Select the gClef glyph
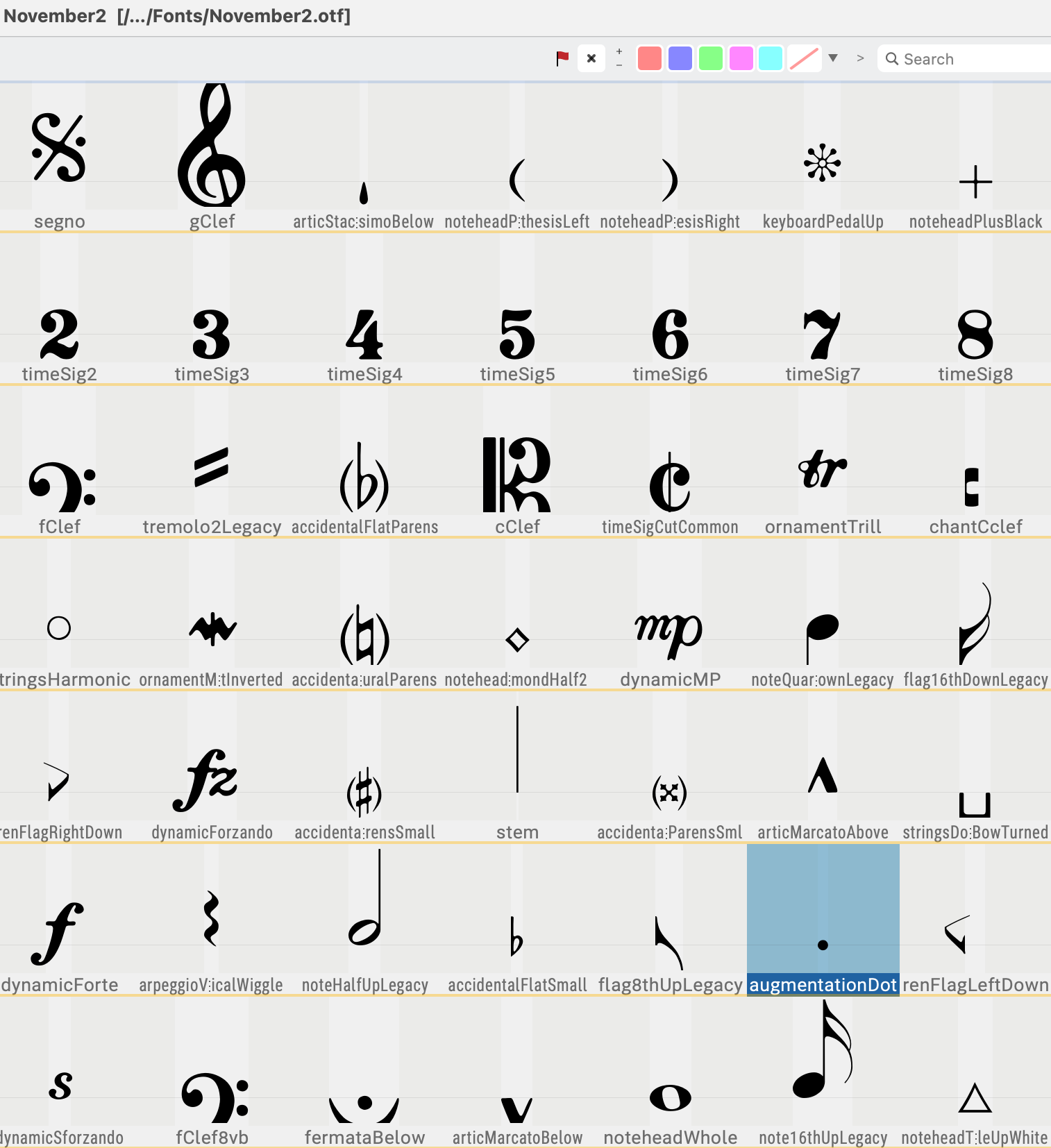1051x1148 pixels. (212, 153)
